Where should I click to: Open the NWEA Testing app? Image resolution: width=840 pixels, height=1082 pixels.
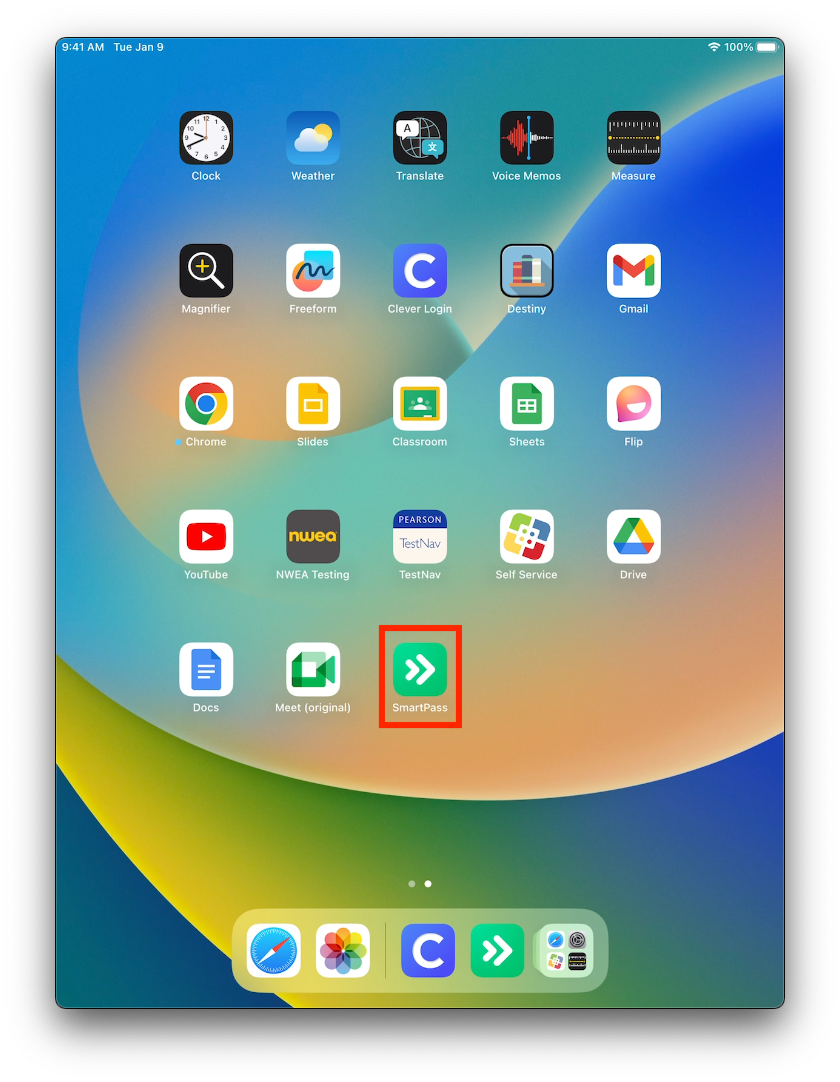click(313, 537)
